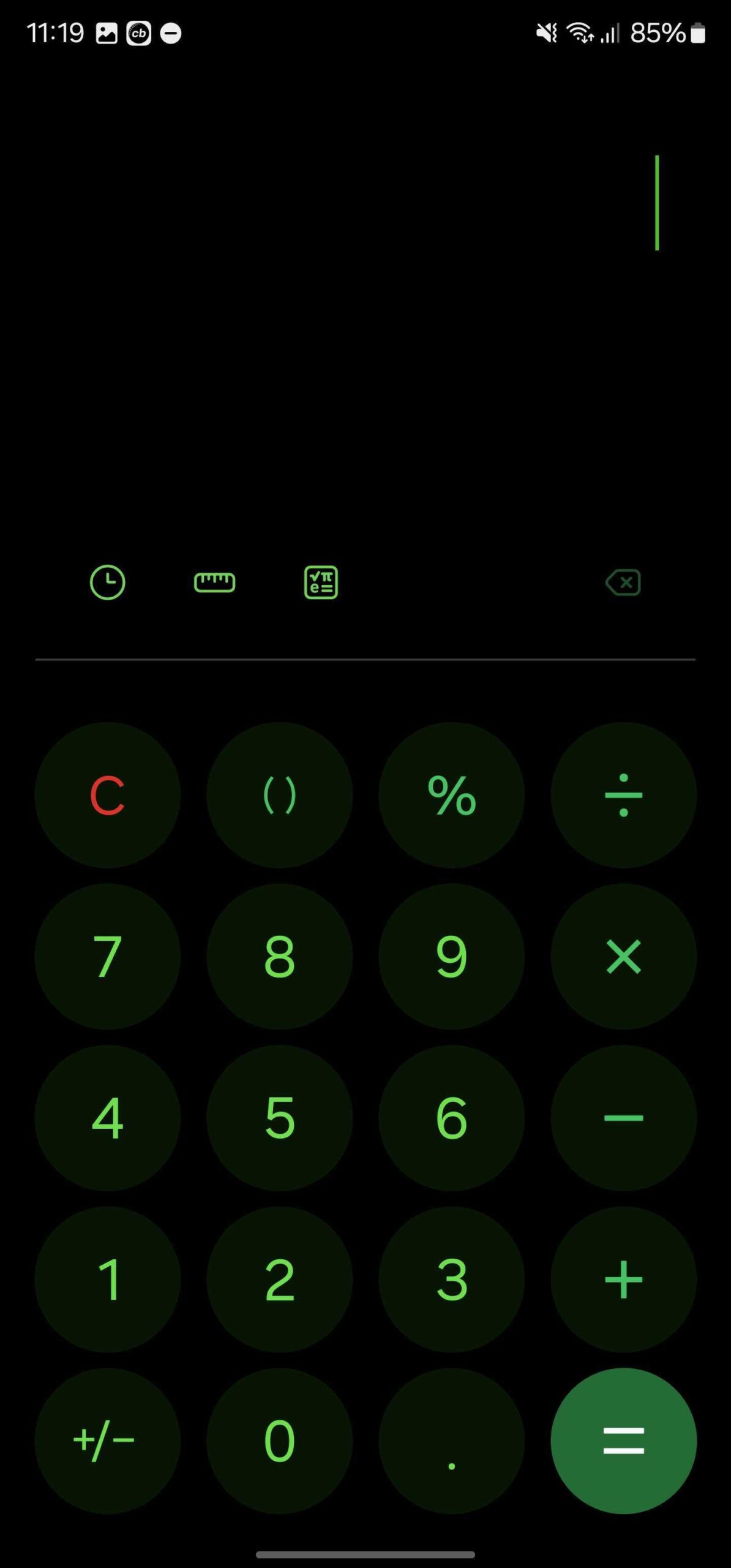
Task: Insert a decimal point
Action: [451, 1441]
